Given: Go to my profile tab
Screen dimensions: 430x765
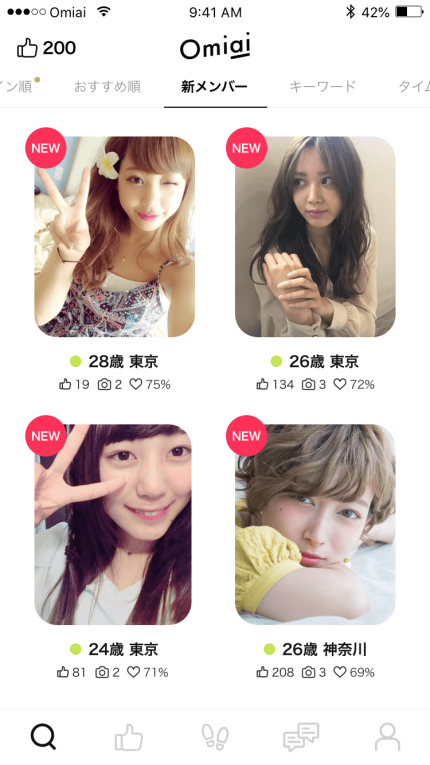Looking at the screenshot, I should 387,737.
